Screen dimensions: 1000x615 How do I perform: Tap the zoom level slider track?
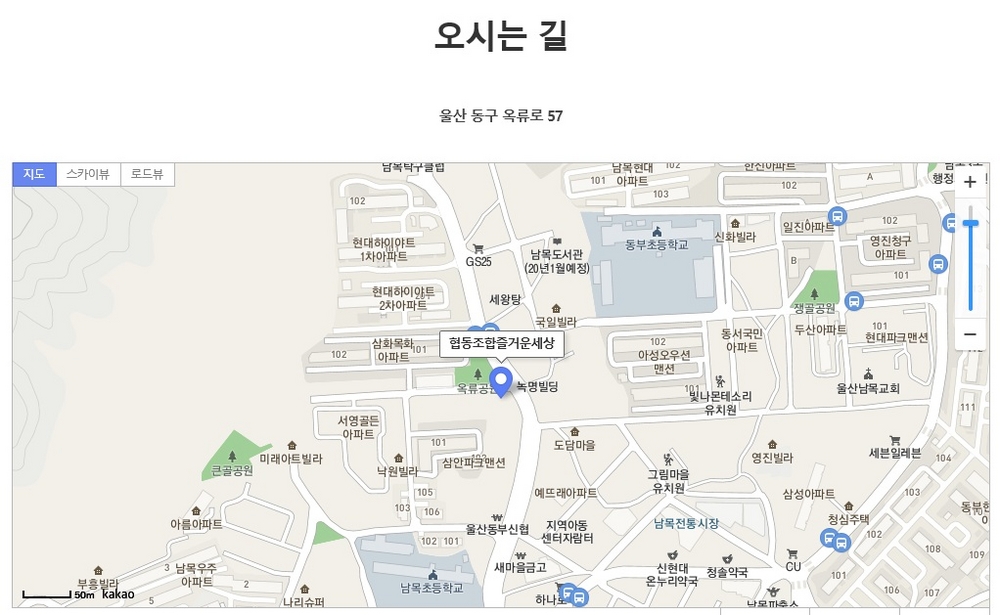[x=970, y=270]
